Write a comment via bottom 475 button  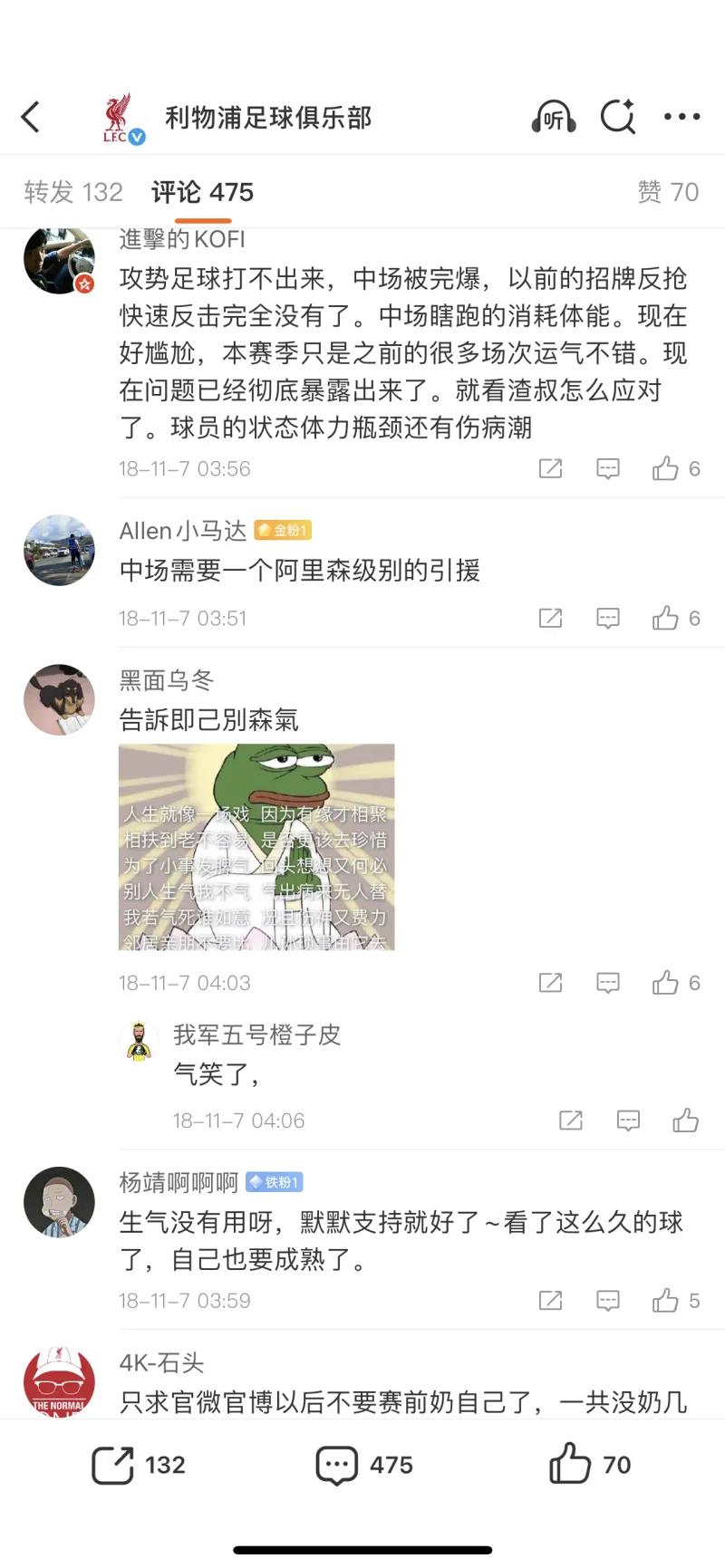363,1465
